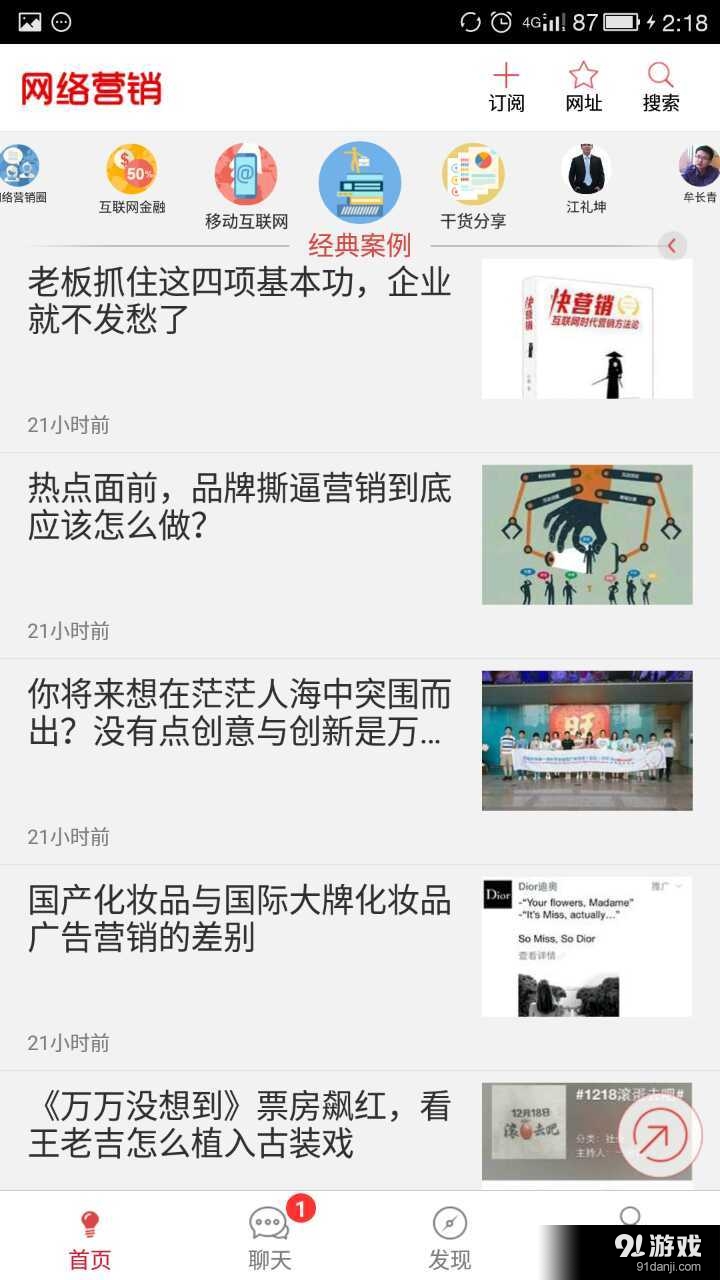Tap the Dior advertisement thumbnail
This screenshot has height=1280, width=720.
[585, 945]
